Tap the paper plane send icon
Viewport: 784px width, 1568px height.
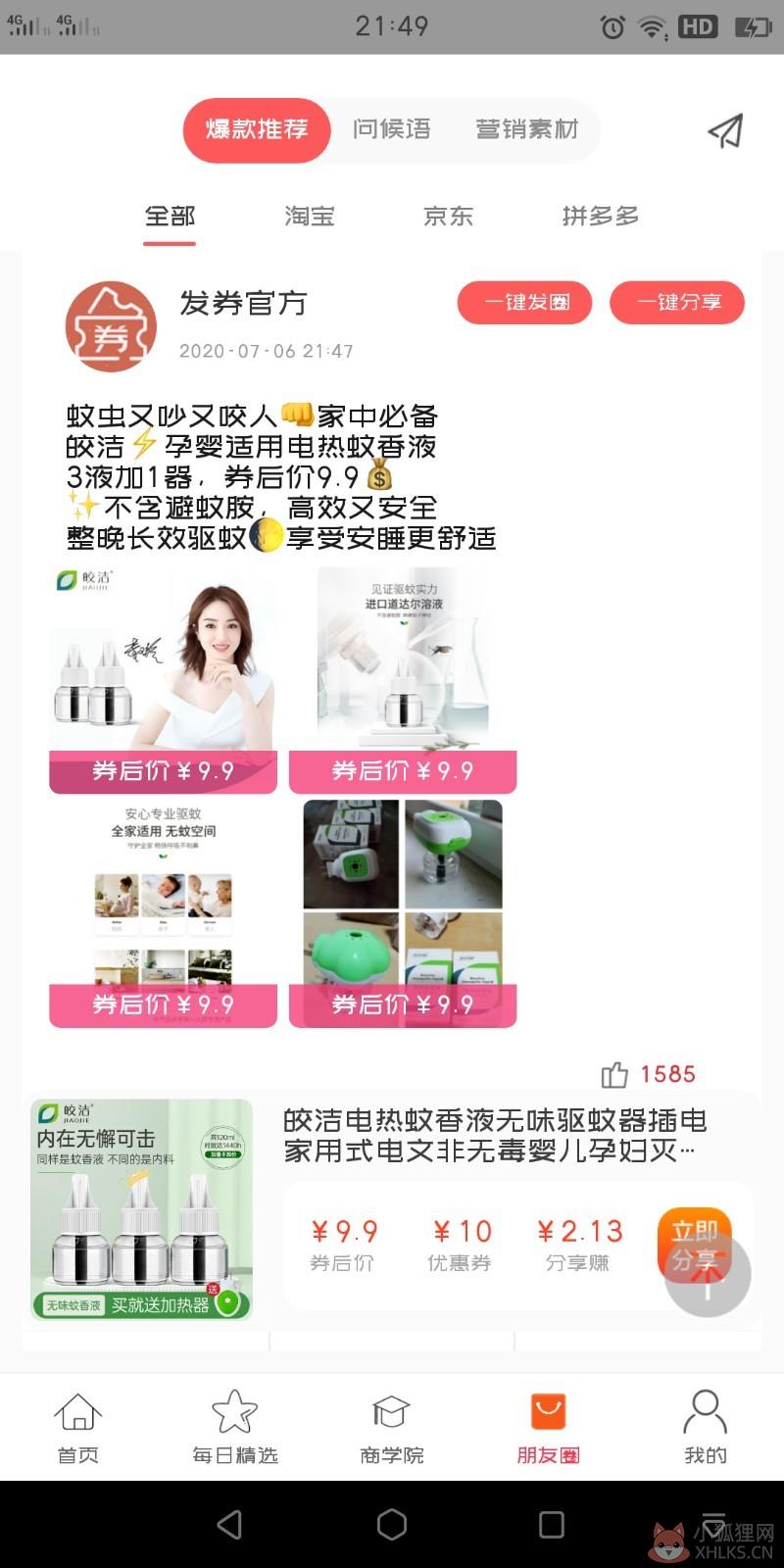(725, 130)
